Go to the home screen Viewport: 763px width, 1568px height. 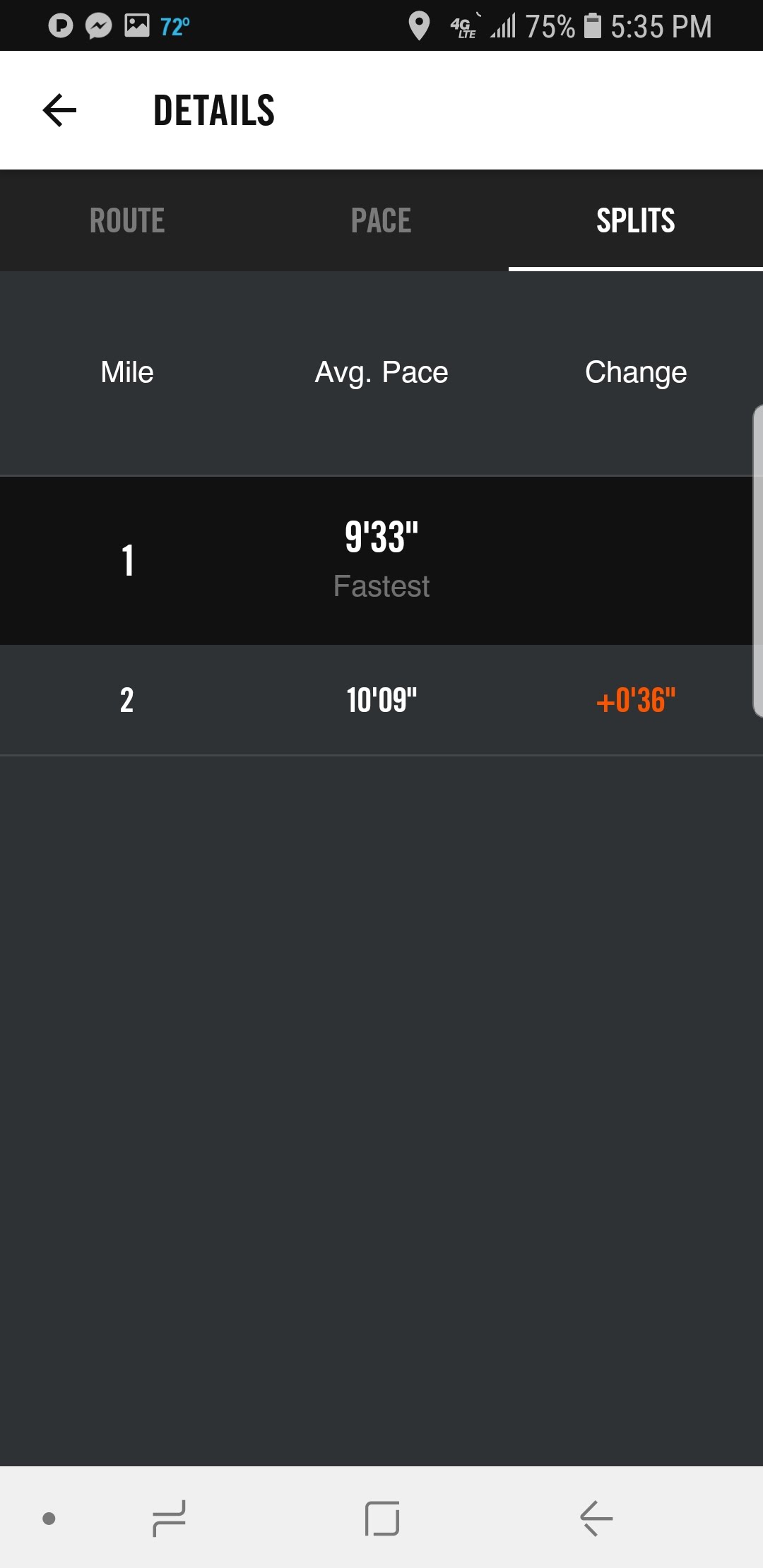382,1518
